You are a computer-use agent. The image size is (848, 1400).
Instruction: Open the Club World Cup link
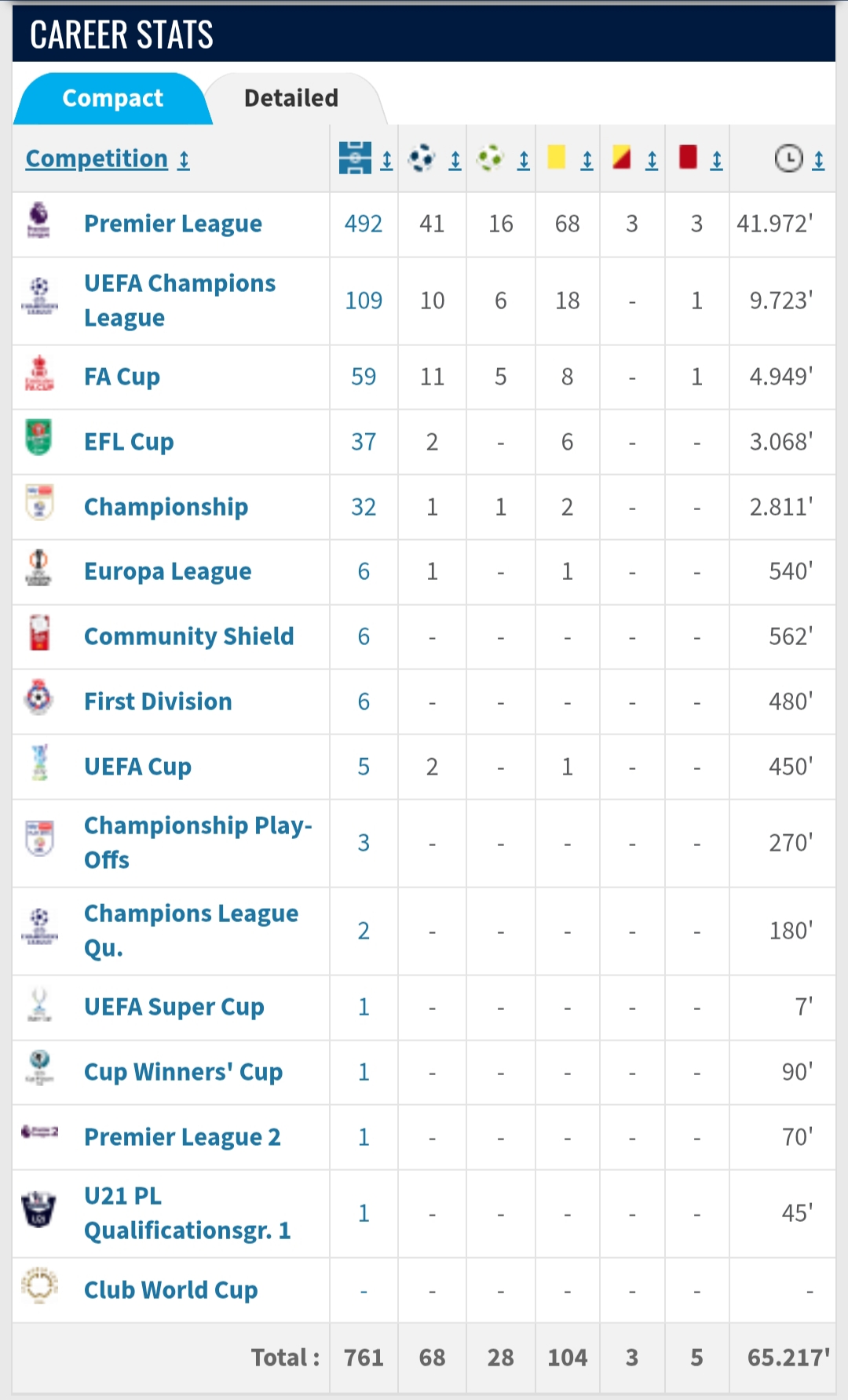tap(170, 1291)
